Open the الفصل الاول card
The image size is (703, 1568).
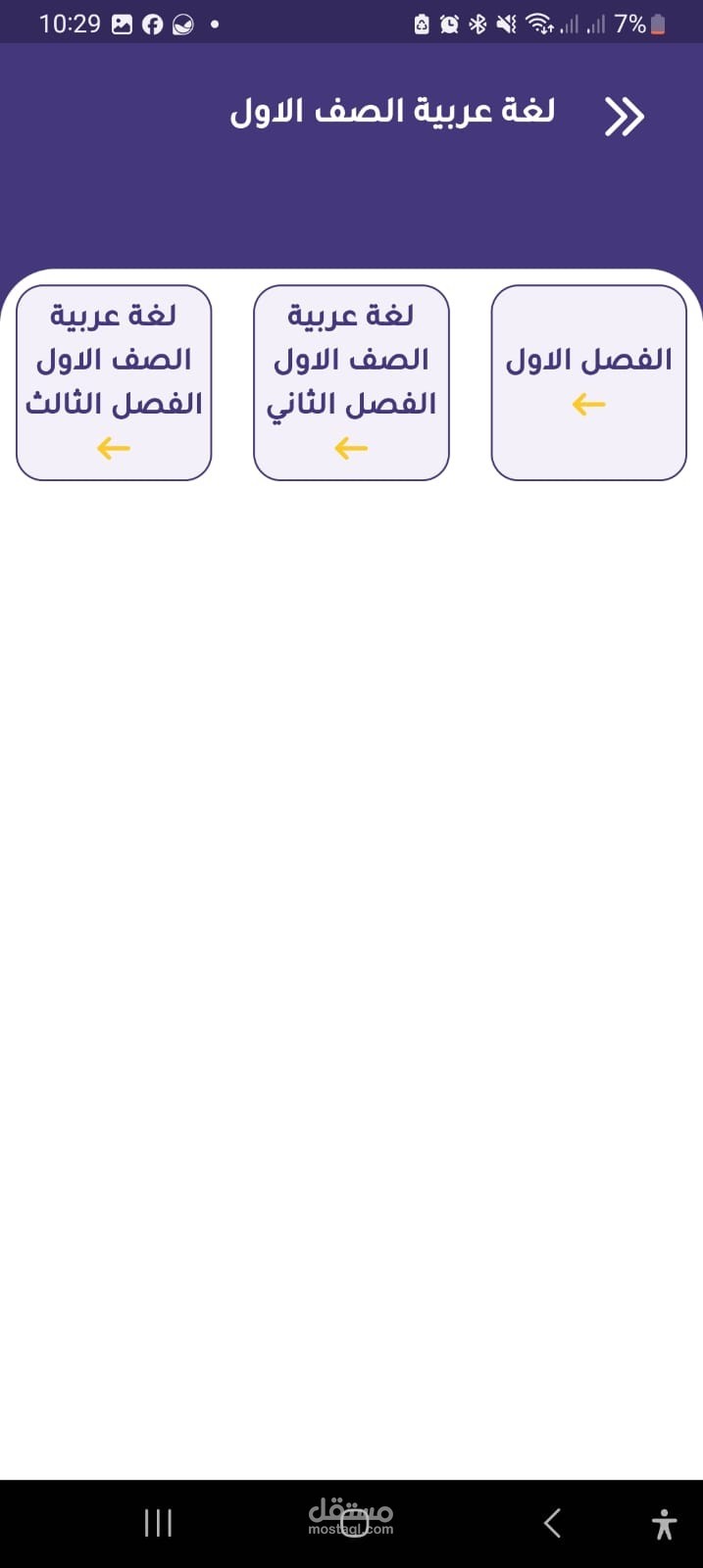coord(588,382)
